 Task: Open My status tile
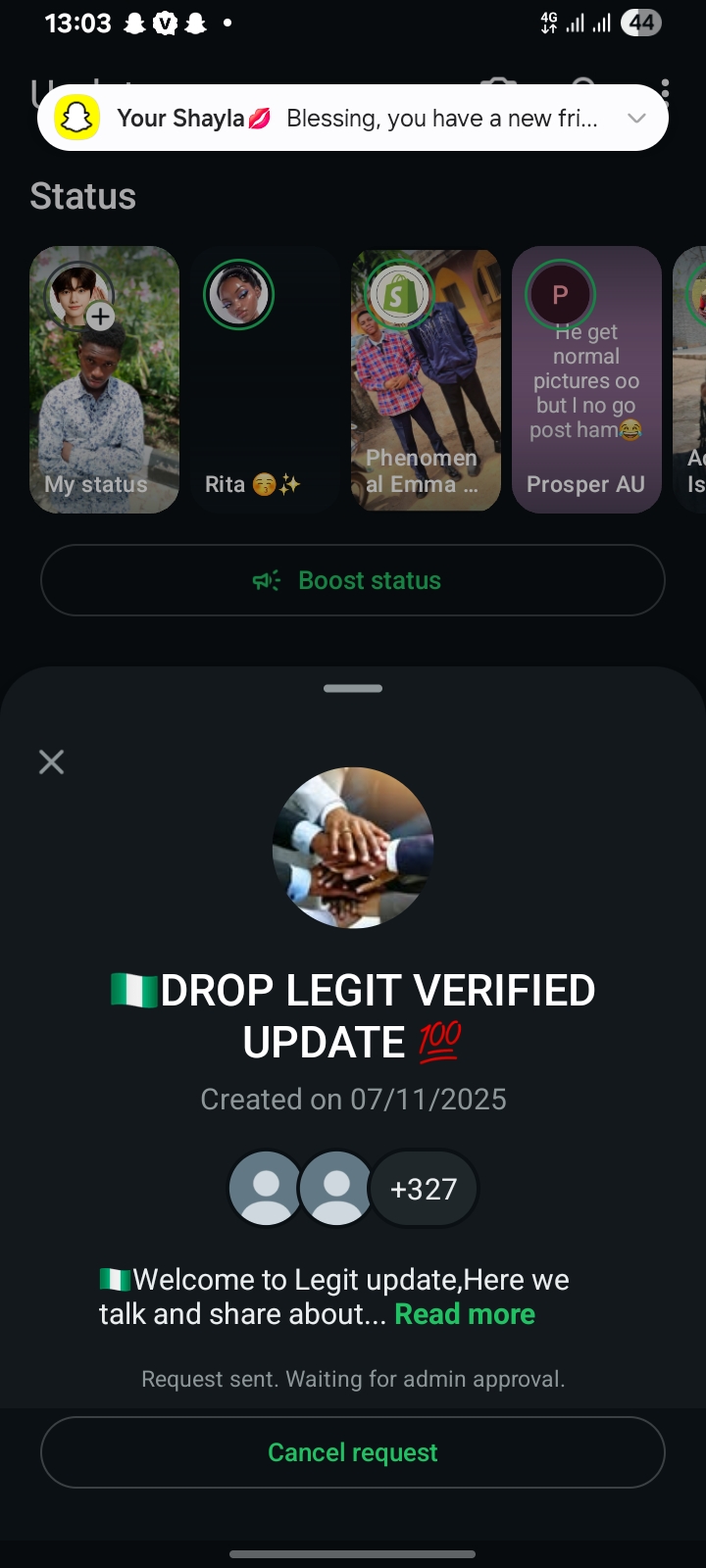click(x=104, y=379)
